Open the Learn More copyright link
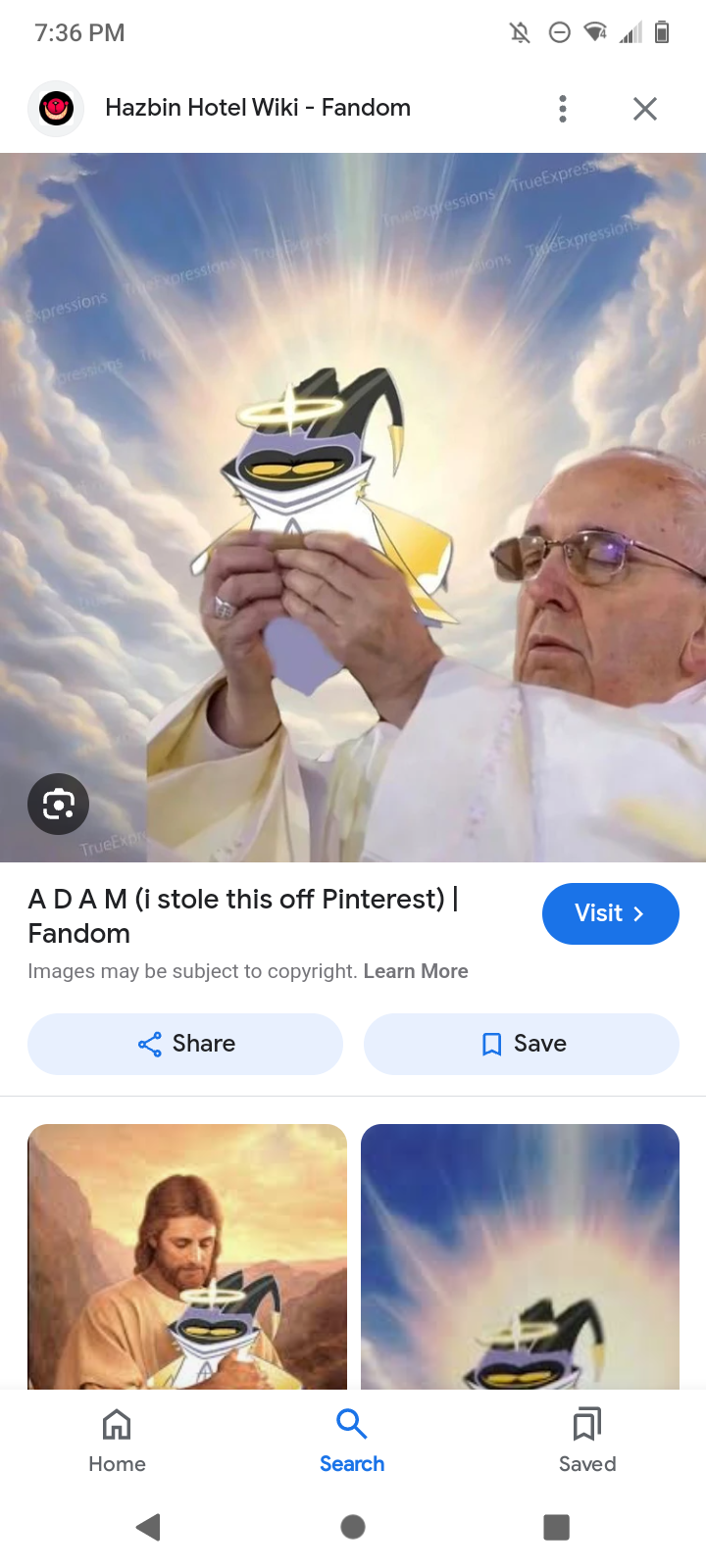This screenshot has width=706, height=1568. 416,971
